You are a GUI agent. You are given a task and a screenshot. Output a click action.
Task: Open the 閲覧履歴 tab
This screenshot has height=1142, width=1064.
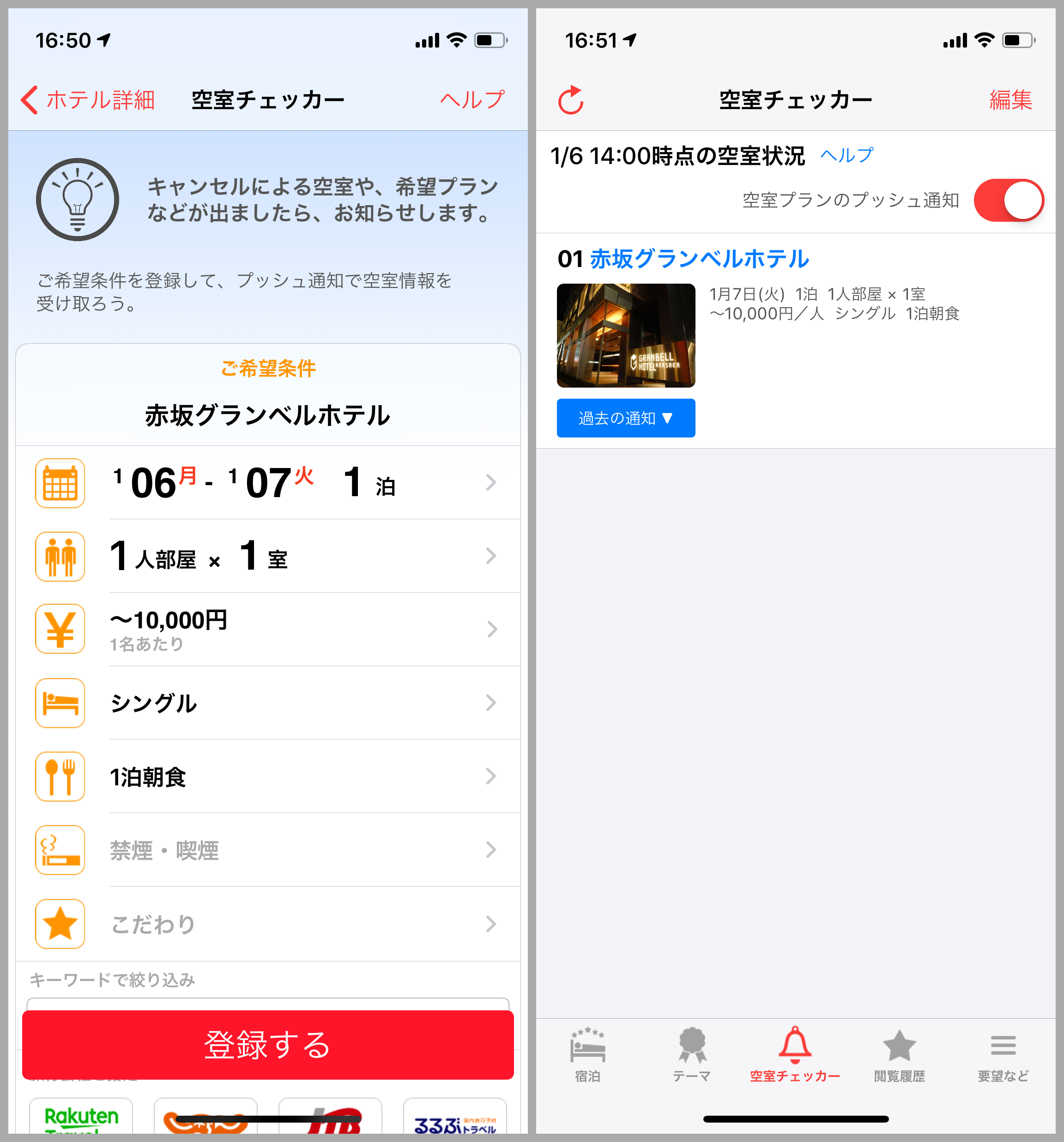899,1055
